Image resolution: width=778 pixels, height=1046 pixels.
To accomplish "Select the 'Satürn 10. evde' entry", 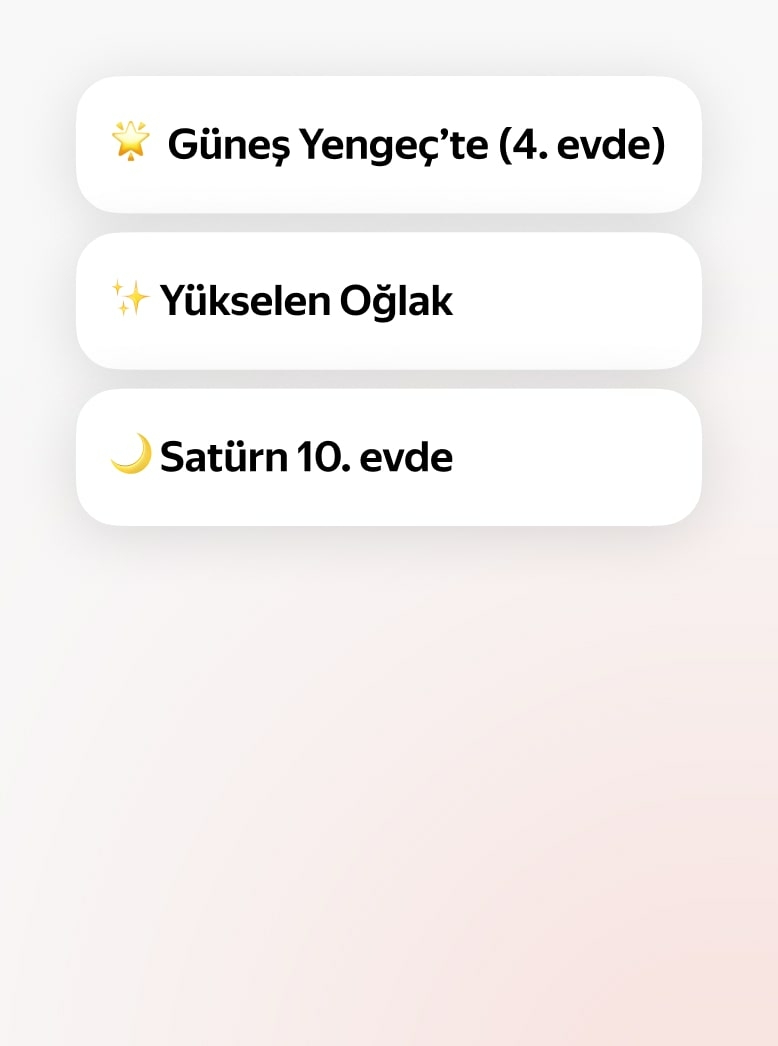I will [389, 456].
